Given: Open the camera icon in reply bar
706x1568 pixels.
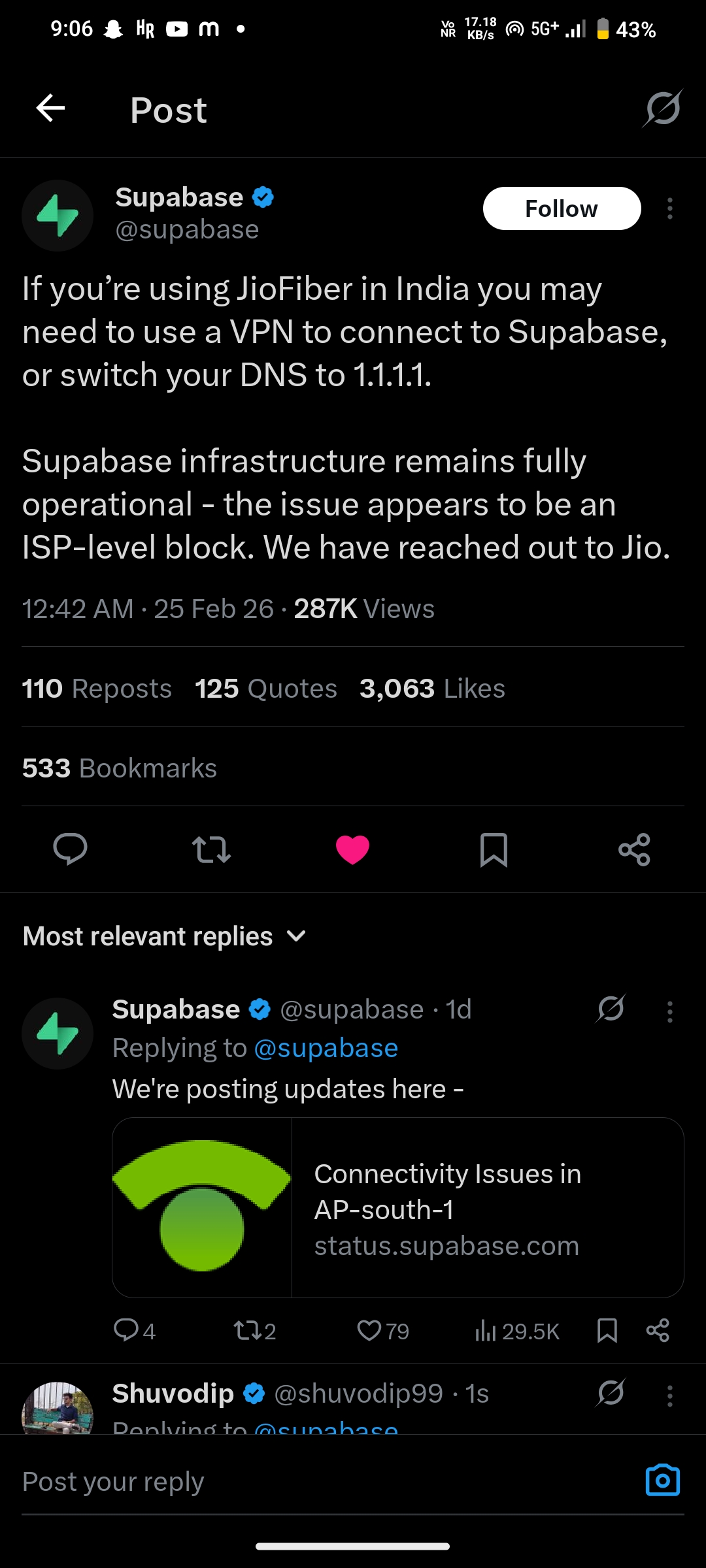Looking at the screenshot, I should click(662, 1480).
